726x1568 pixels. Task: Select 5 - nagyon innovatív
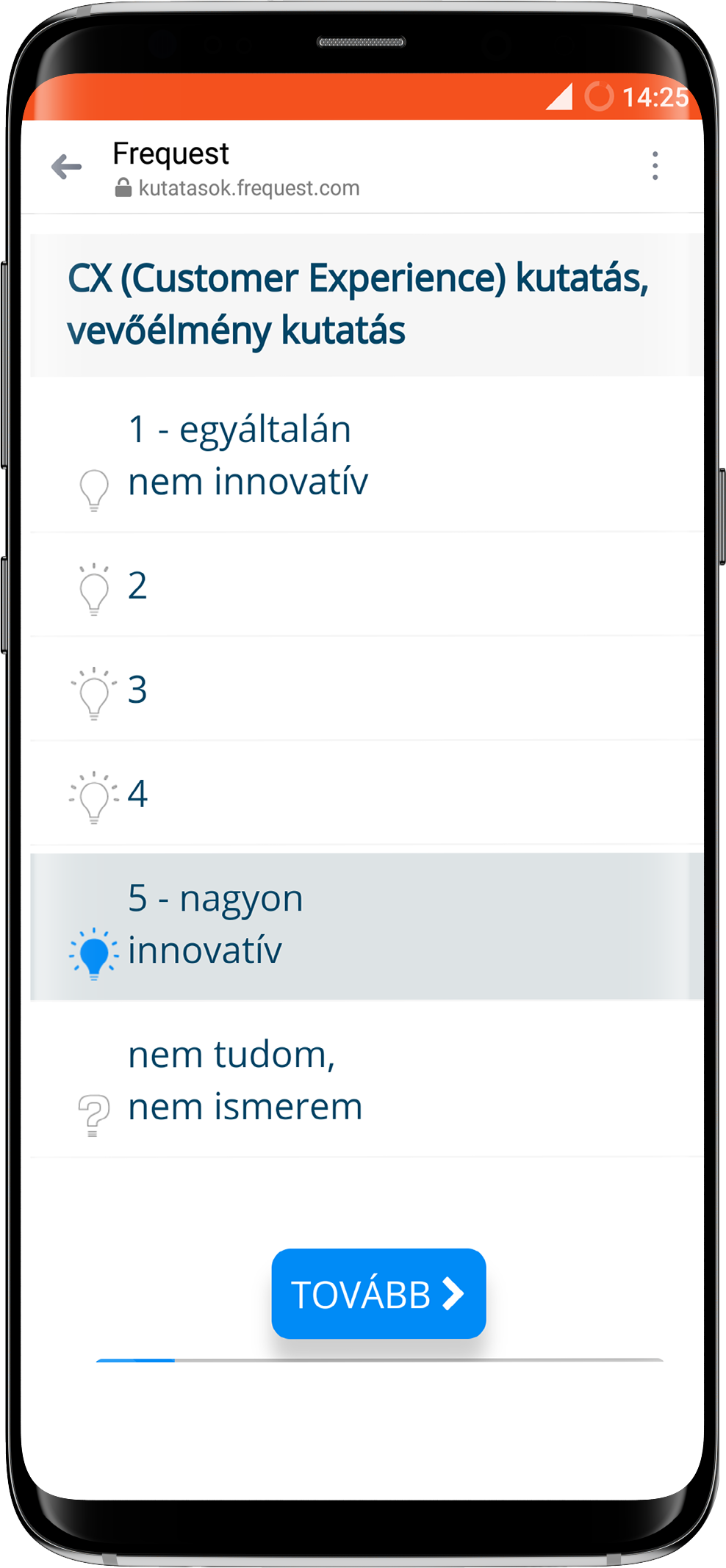tap(367, 925)
